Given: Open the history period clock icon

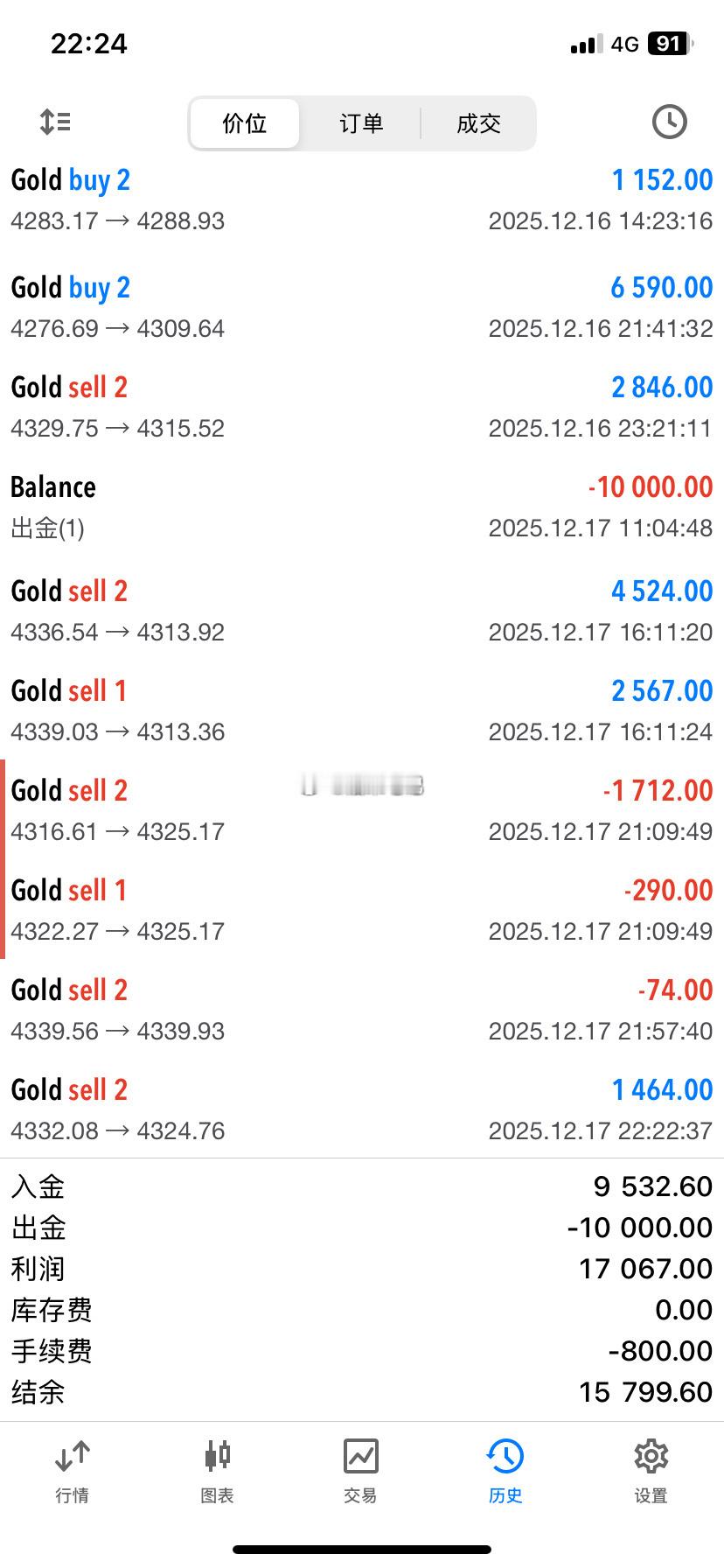Looking at the screenshot, I should click(x=669, y=122).
